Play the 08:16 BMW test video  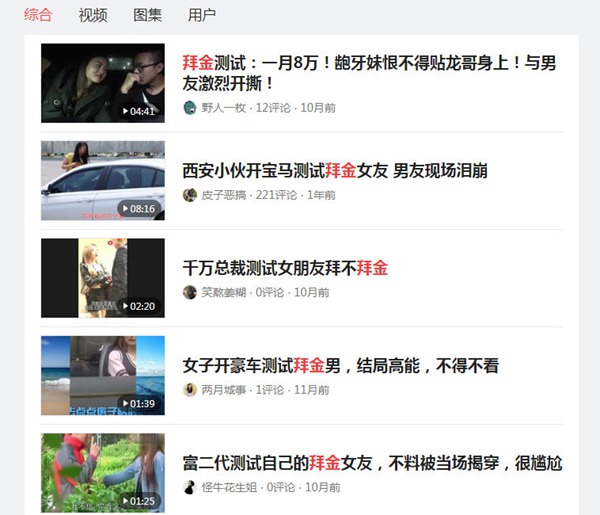[x=103, y=180]
